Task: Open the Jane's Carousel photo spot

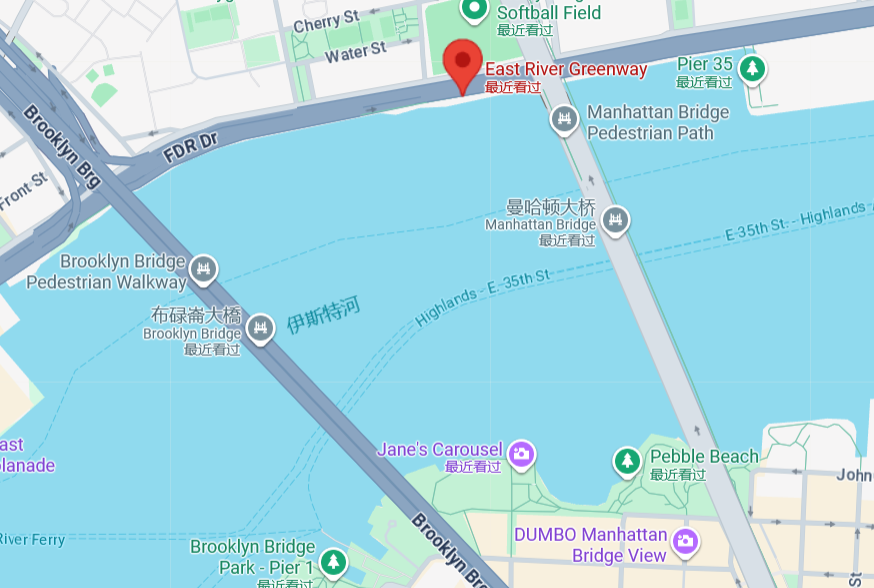Action: point(520,453)
